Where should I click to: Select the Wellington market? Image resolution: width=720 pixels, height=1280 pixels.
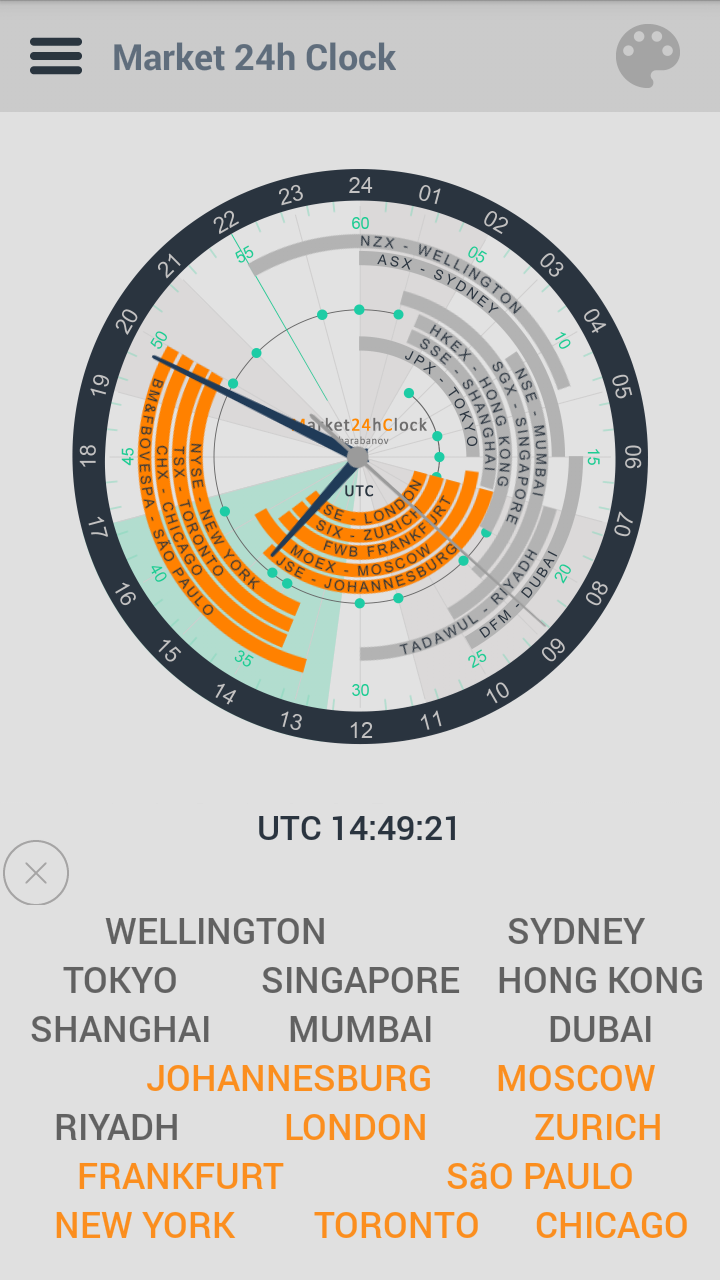pos(215,931)
